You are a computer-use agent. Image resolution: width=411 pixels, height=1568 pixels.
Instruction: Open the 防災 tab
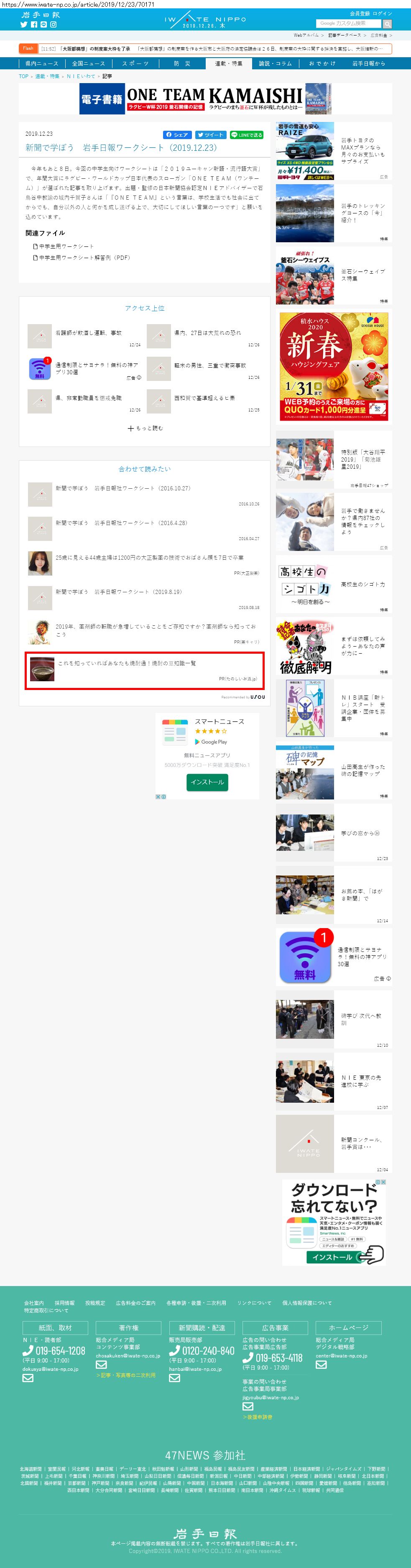click(181, 63)
